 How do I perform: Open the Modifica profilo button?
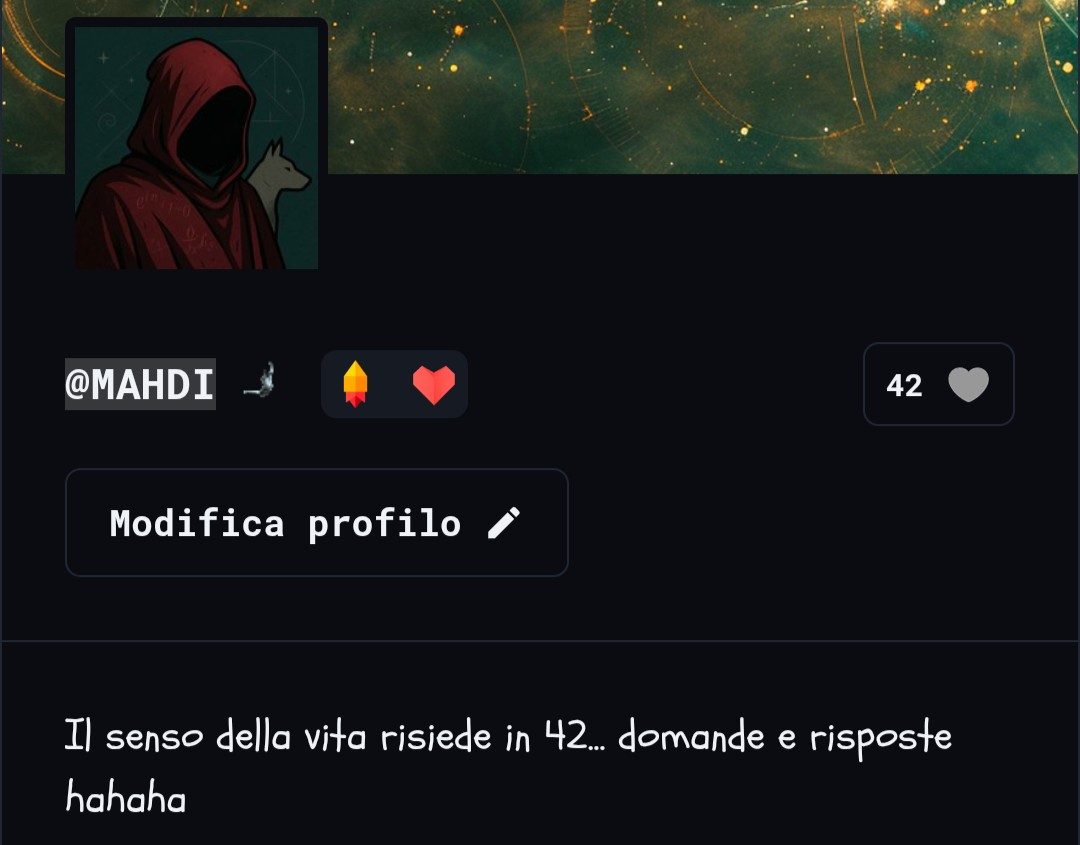click(x=317, y=523)
